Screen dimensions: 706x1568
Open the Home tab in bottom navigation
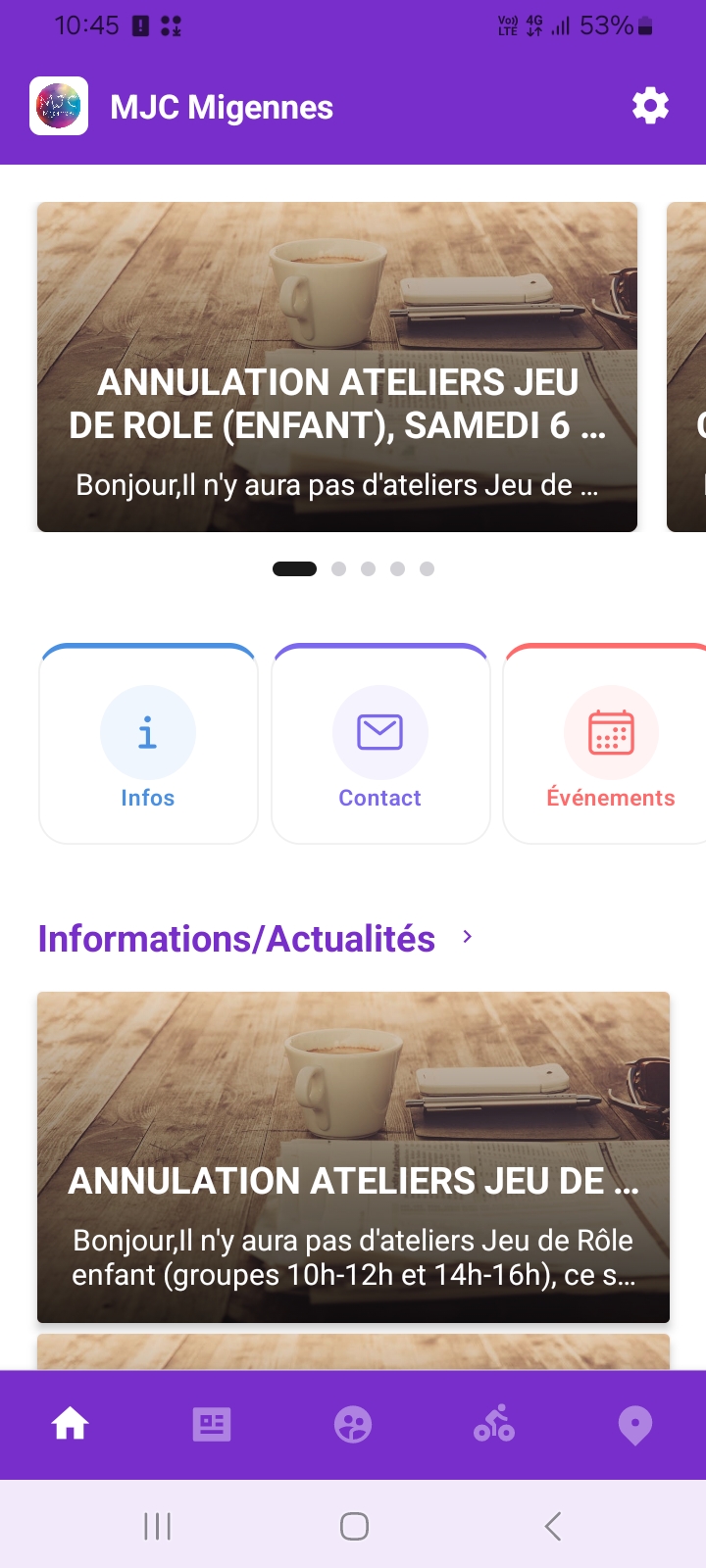(70, 1425)
